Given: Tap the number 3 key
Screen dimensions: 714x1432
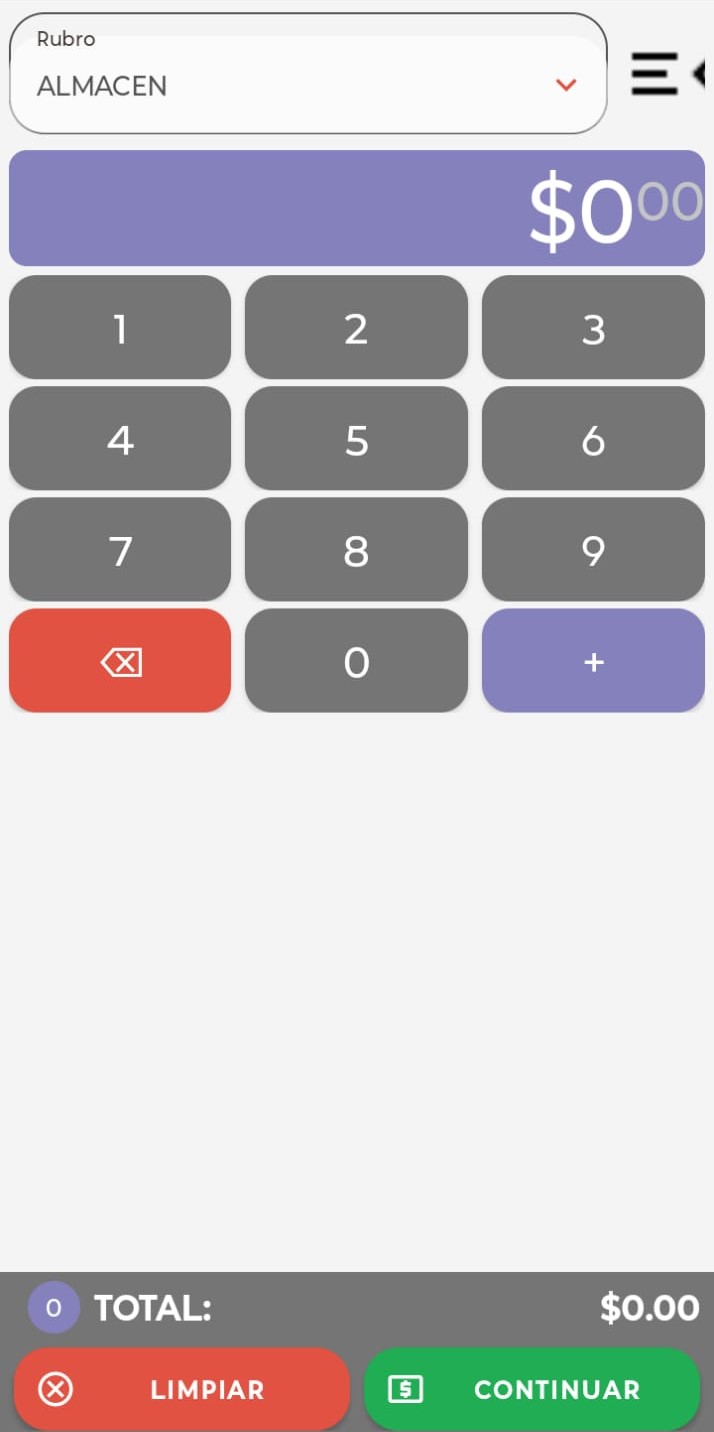Looking at the screenshot, I should [x=593, y=328].
